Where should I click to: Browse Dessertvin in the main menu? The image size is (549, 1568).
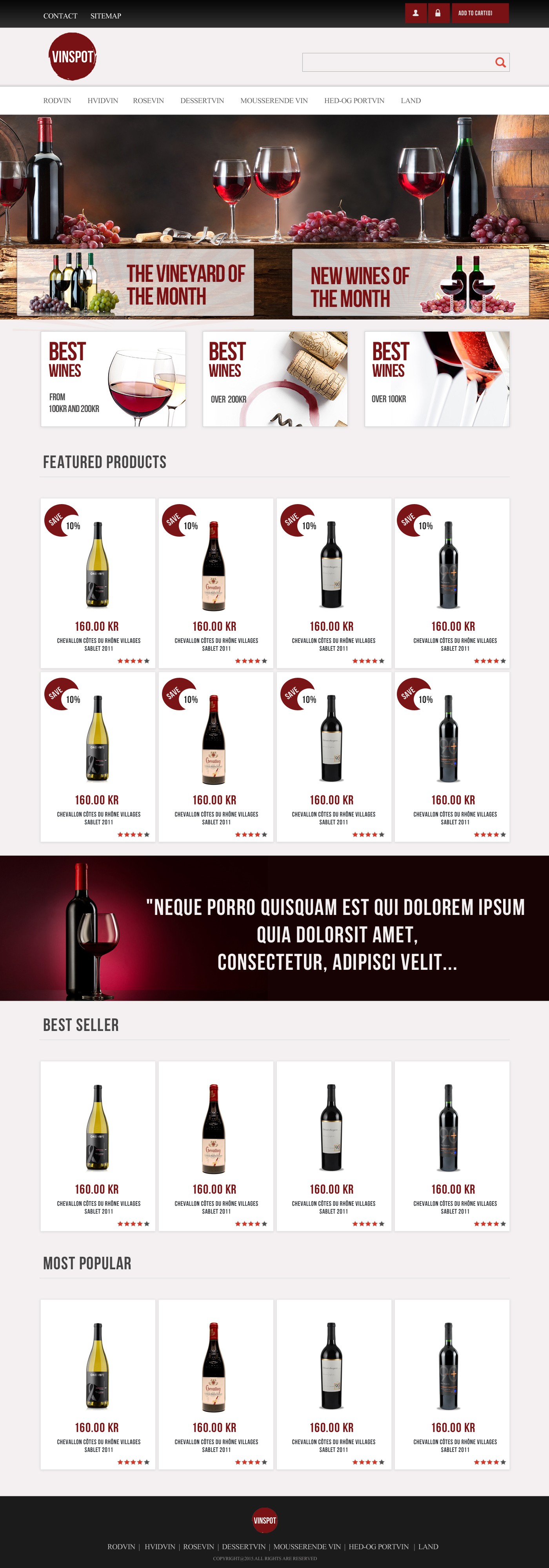pos(202,100)
